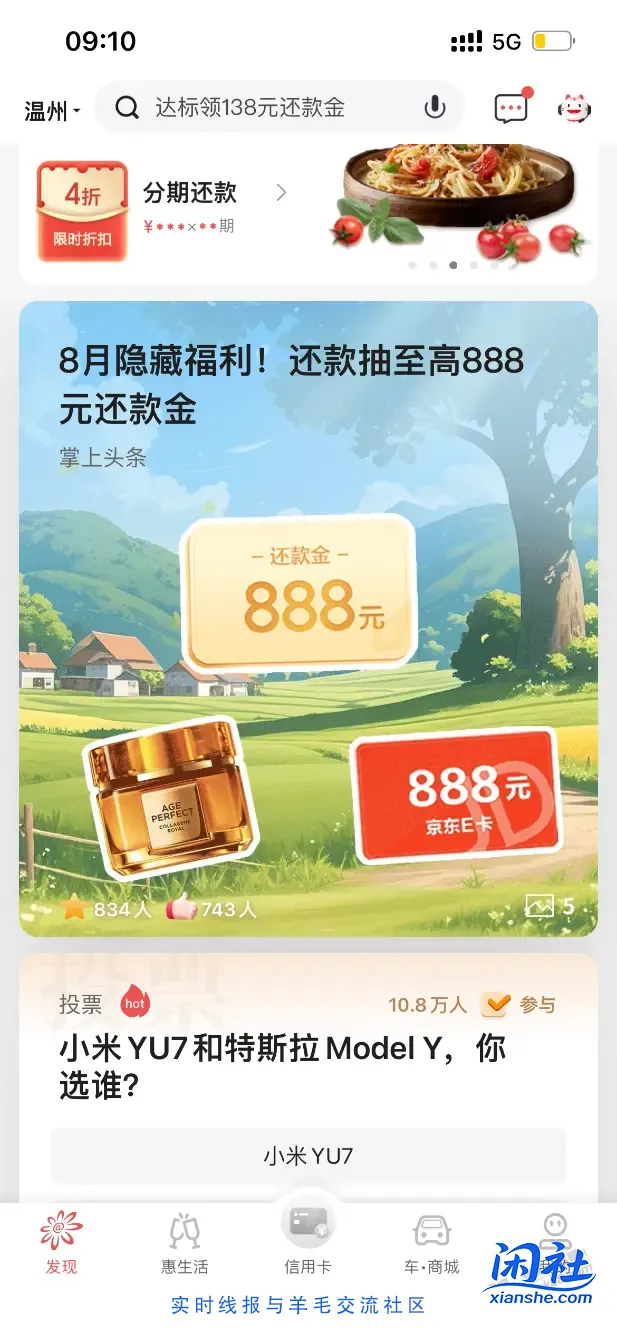
Task: Switch to the 车·商城 tab
Action: pos(432,1243)
